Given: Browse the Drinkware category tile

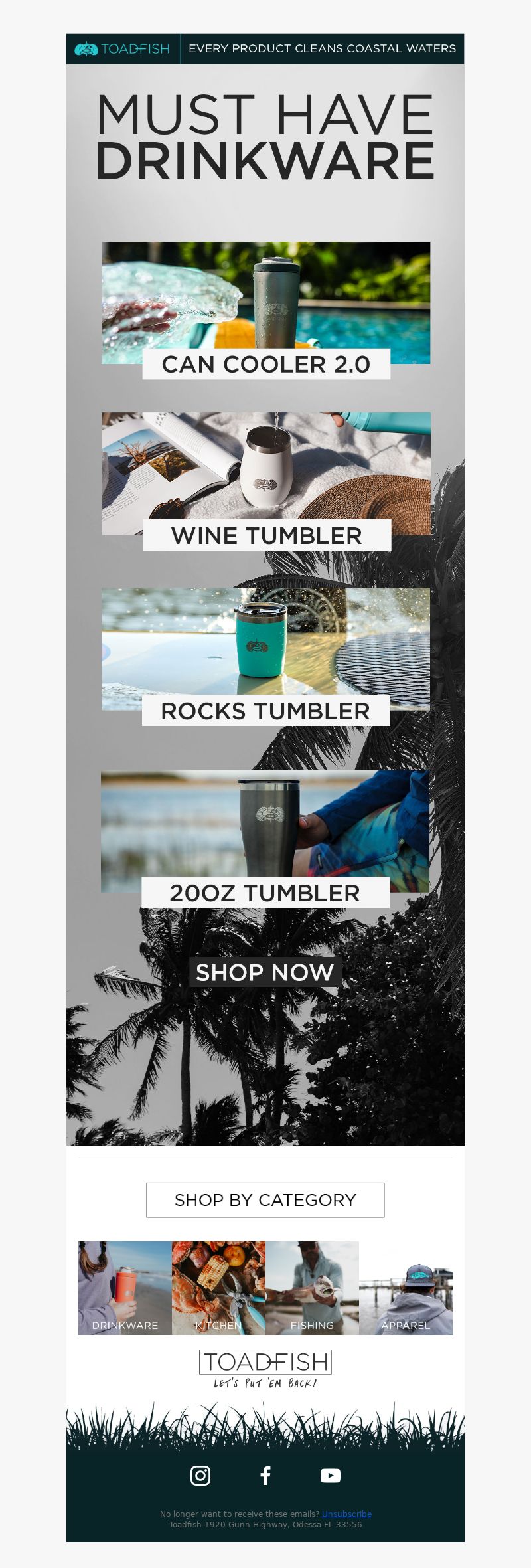Looking at the screenshot, I should coord(125,1287).
